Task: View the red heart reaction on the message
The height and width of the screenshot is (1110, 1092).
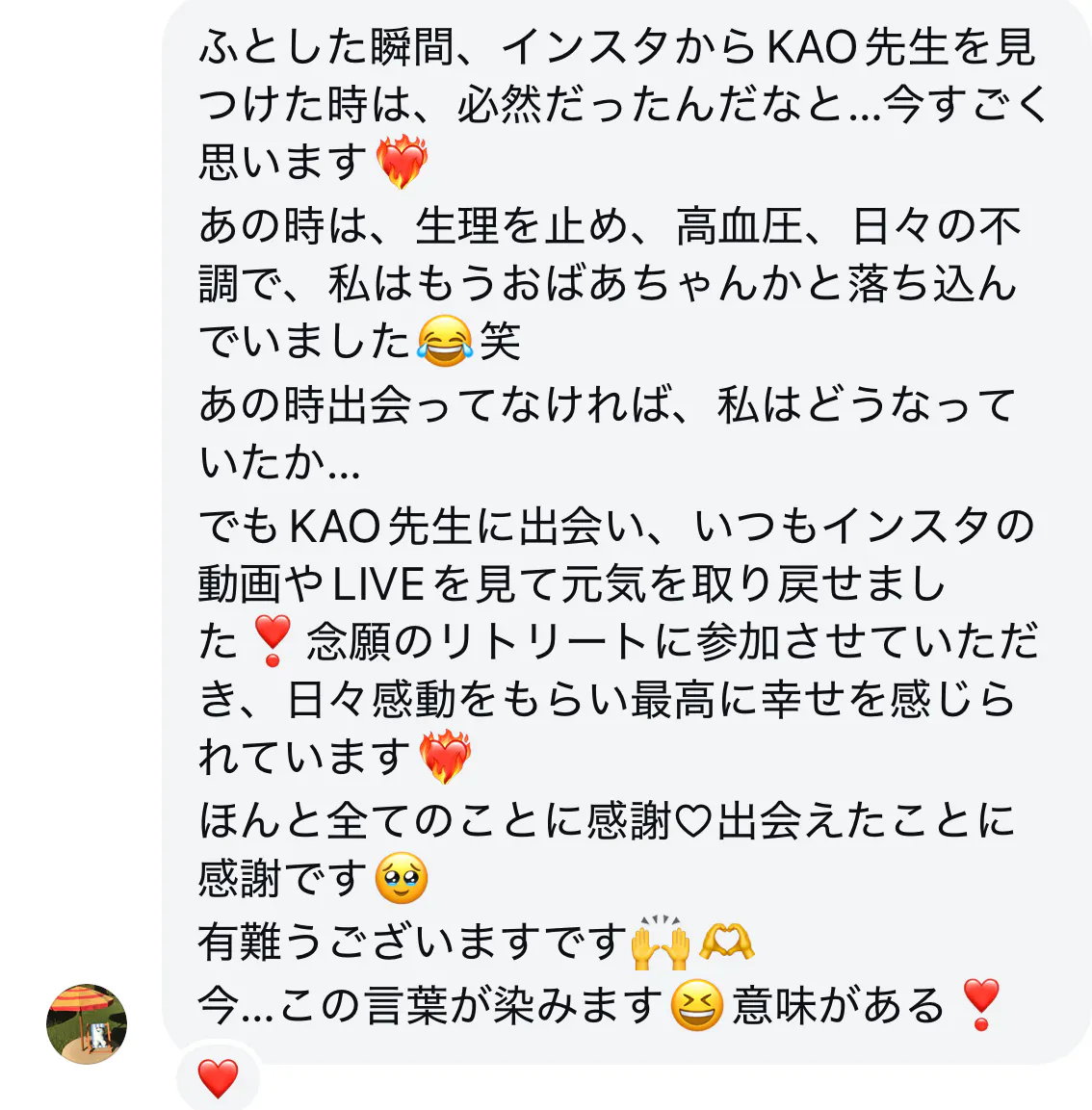Action: pos(218,1078)
